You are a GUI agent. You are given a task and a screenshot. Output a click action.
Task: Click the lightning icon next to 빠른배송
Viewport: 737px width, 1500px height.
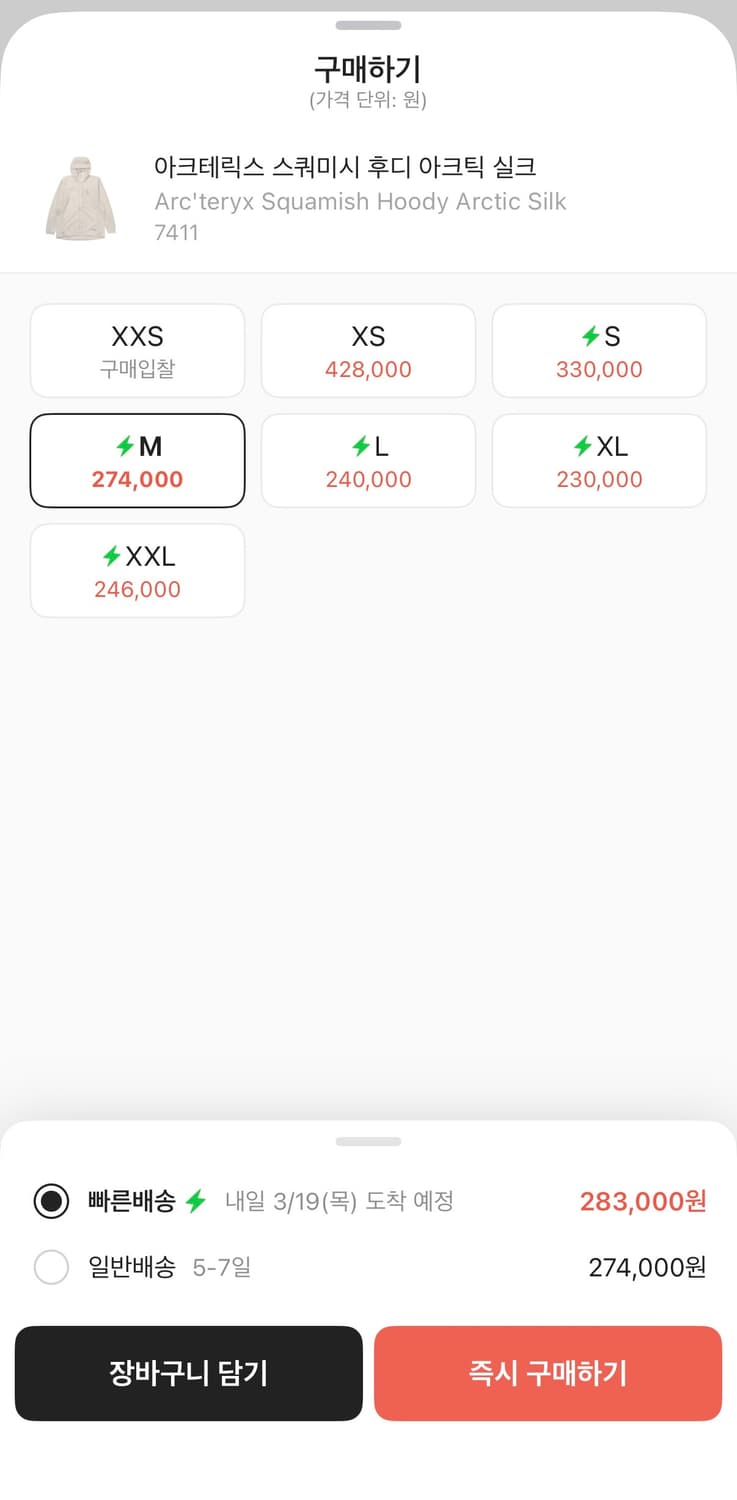tap(196, 1200)
